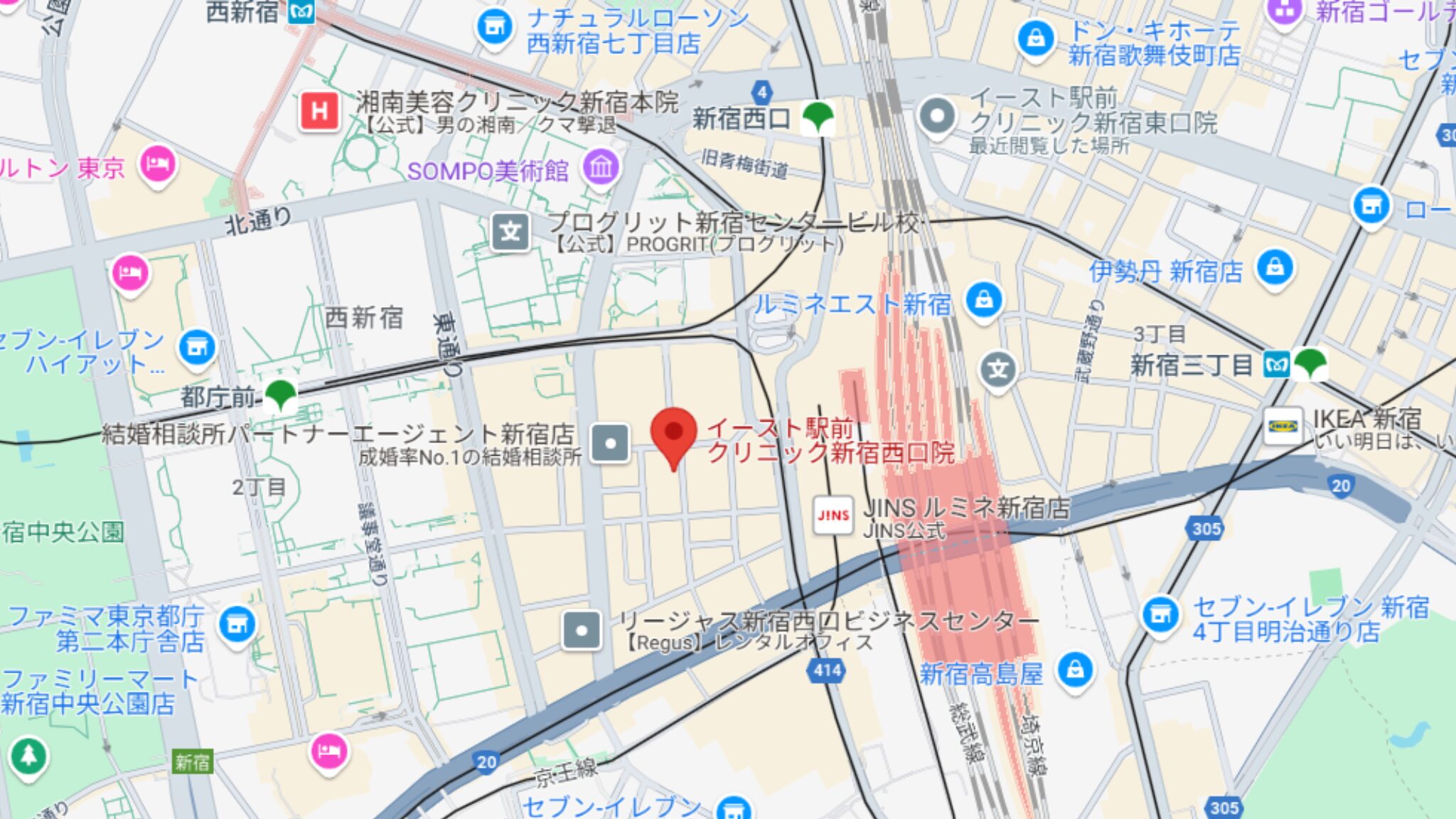This screenshot has height=819, width=1456.
Task: Open the ドン・キホーテ 新宿歌舞伎町店 marker
Action: click(x=1035, y=38)
